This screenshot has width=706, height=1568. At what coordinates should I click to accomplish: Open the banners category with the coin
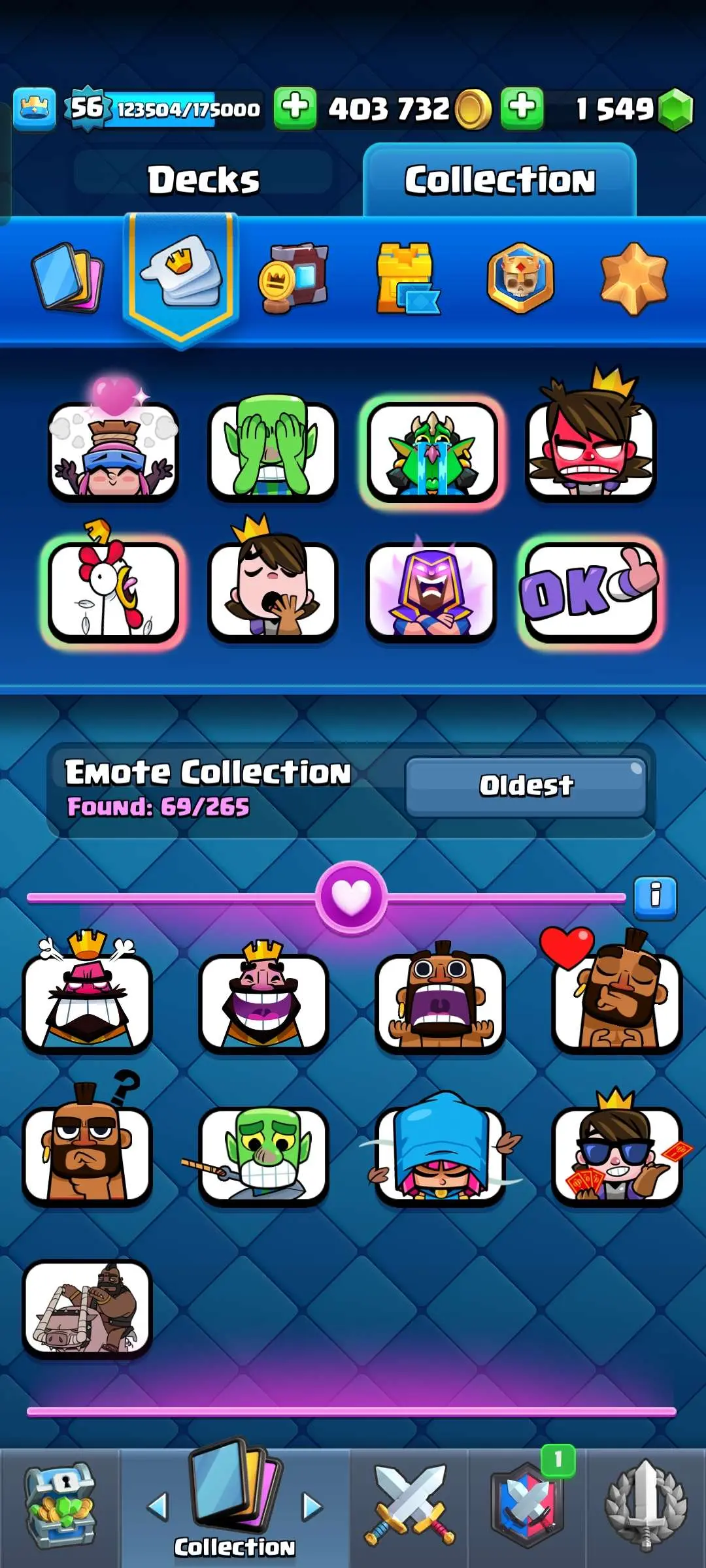coord(294,279)
